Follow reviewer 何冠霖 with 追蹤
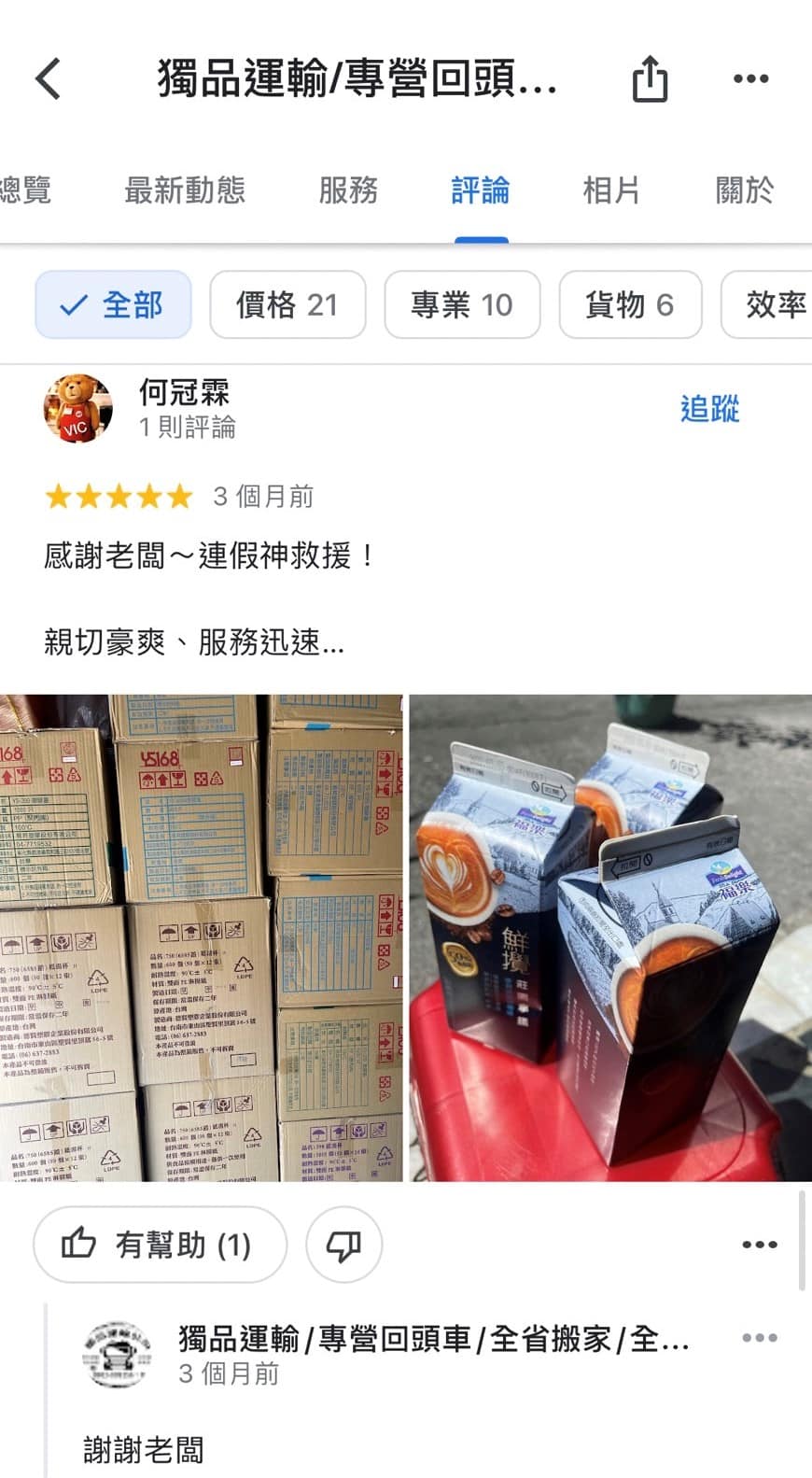 [709, 409]
